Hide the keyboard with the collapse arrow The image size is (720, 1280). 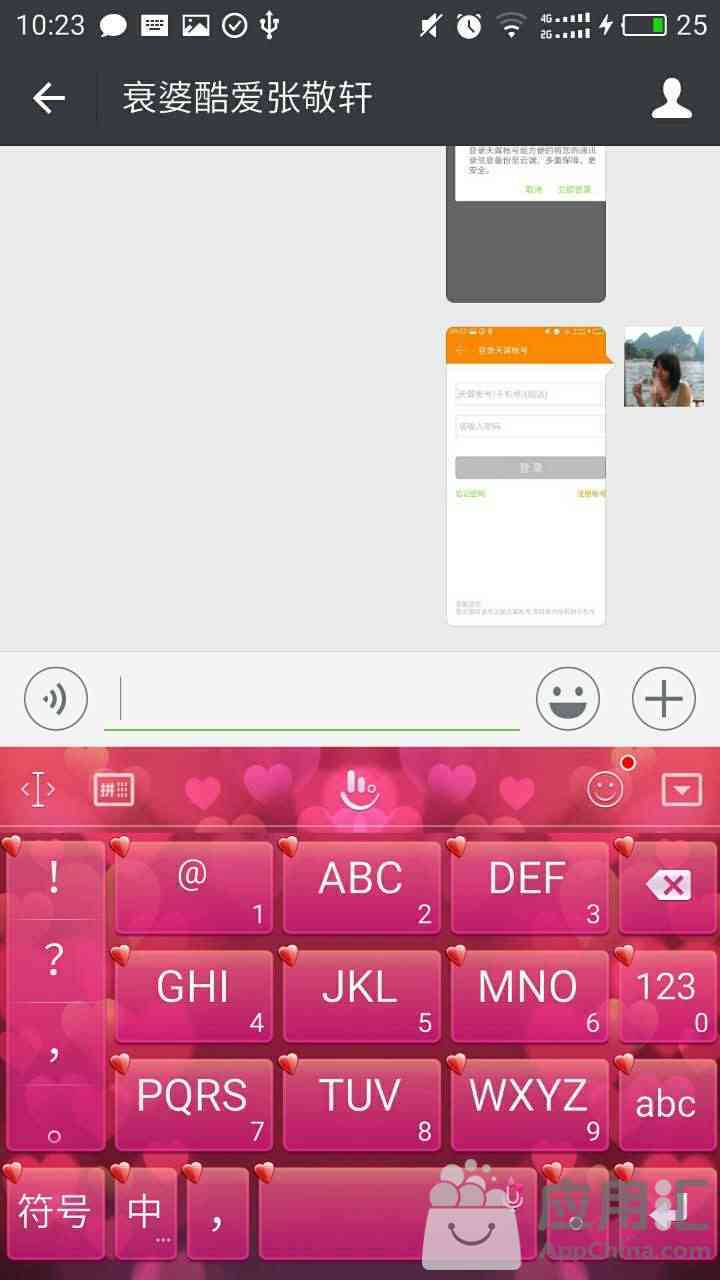click(x=682, y=790)
